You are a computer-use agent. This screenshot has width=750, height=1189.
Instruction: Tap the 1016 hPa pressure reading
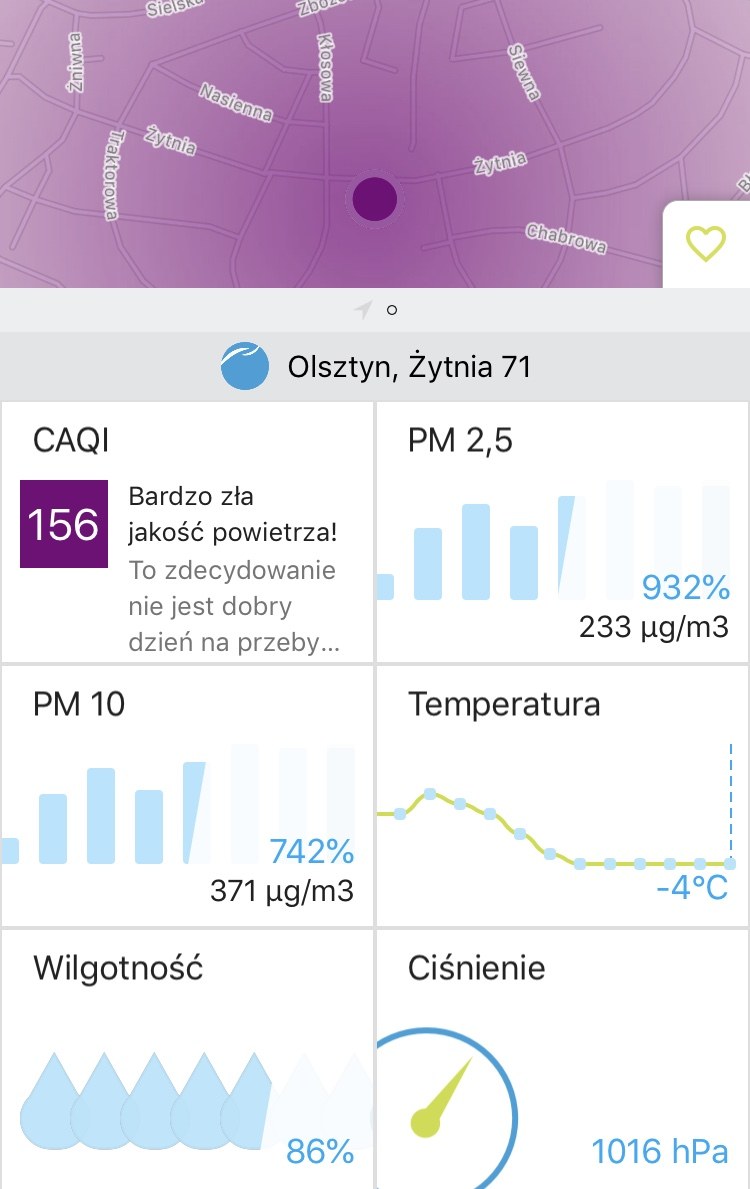[659, 1152]
